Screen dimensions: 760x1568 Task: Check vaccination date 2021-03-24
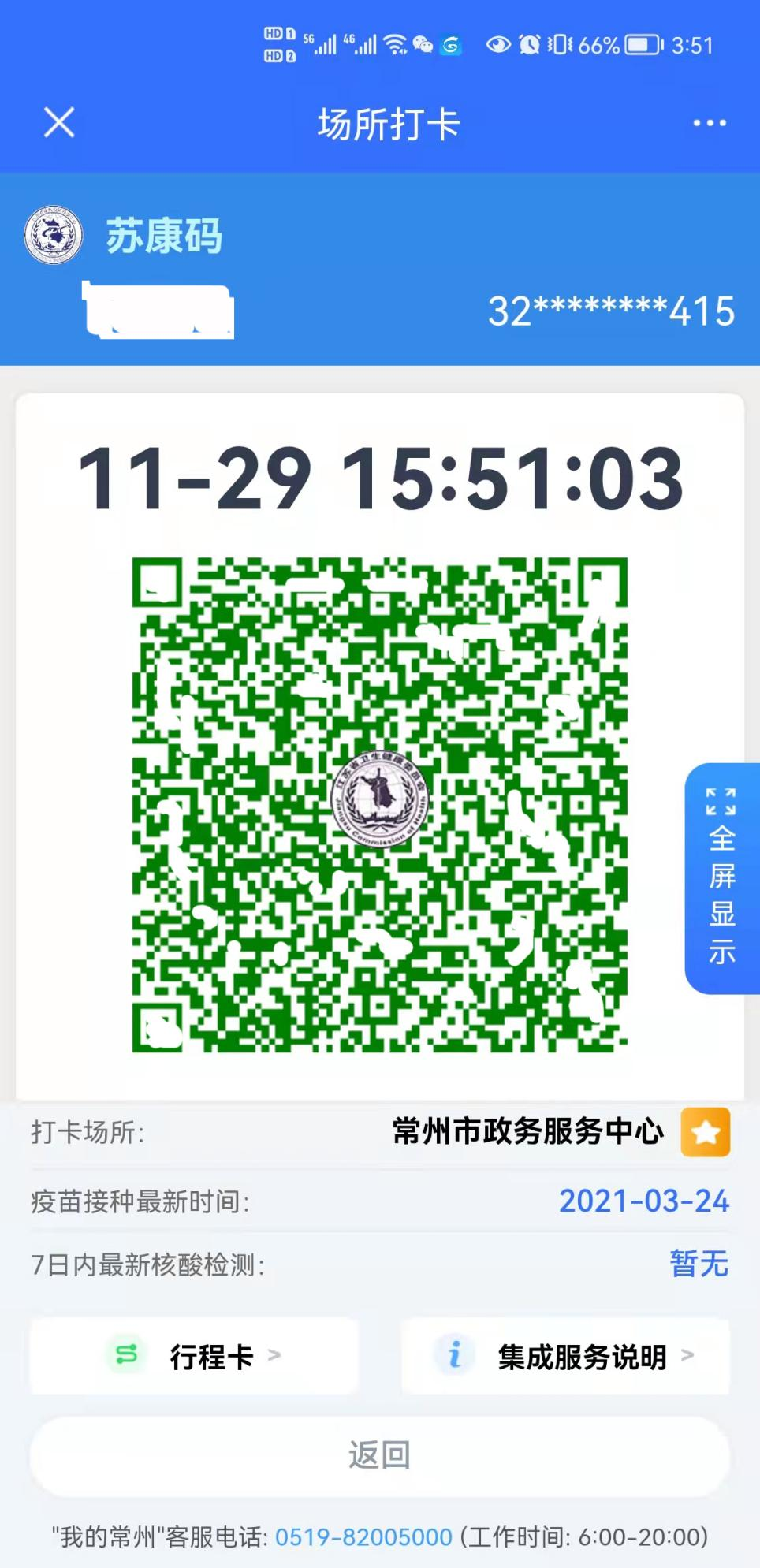643,1201
